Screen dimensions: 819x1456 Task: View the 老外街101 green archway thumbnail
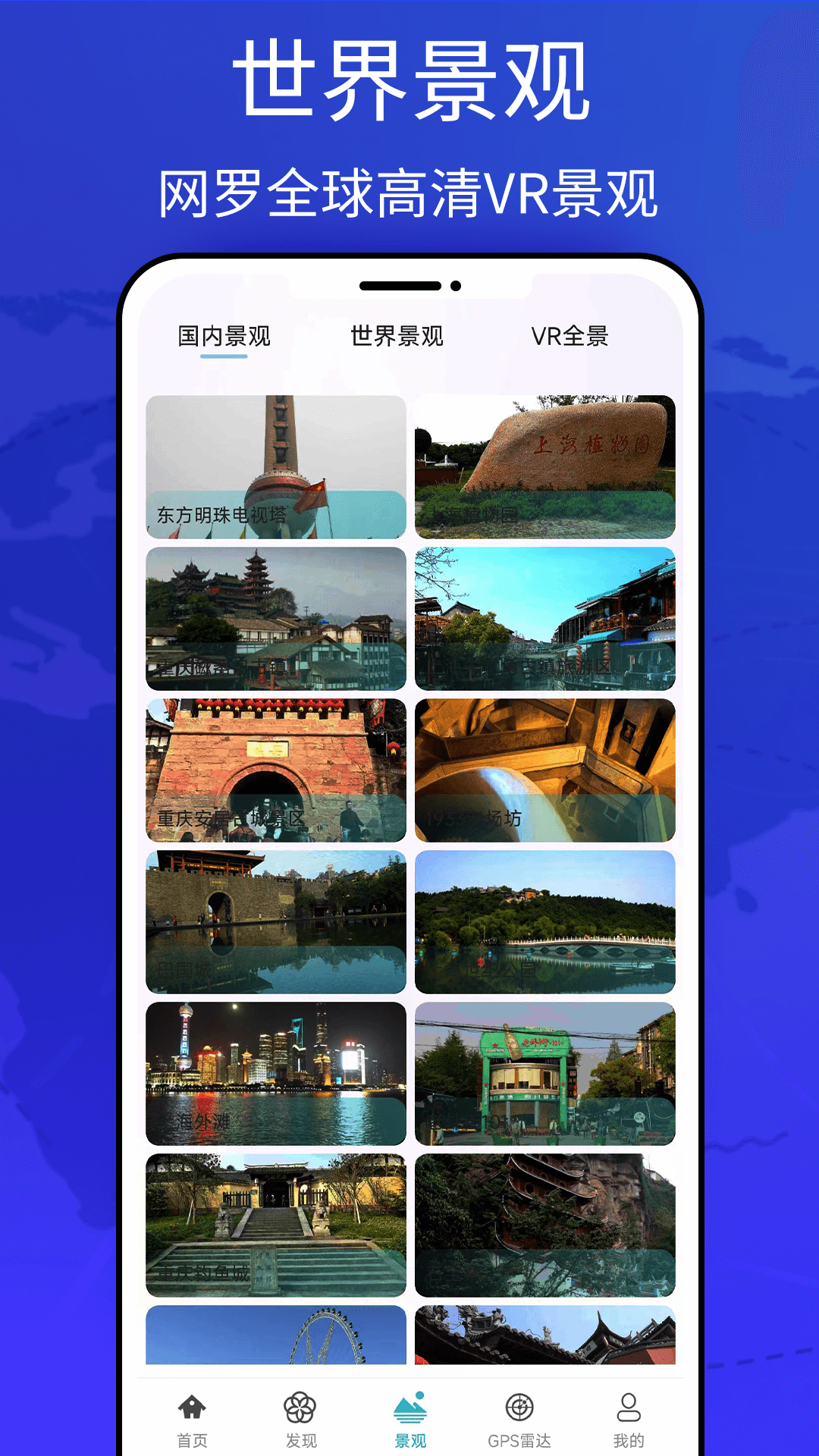[545, 1073]
